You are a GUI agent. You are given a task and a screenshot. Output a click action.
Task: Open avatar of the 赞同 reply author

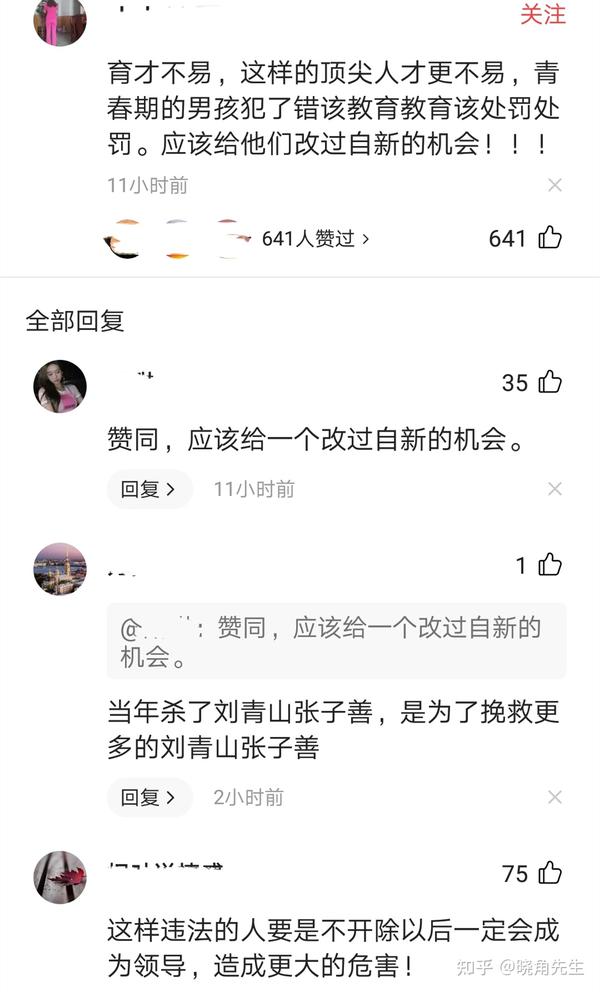[x=60, y=386]
